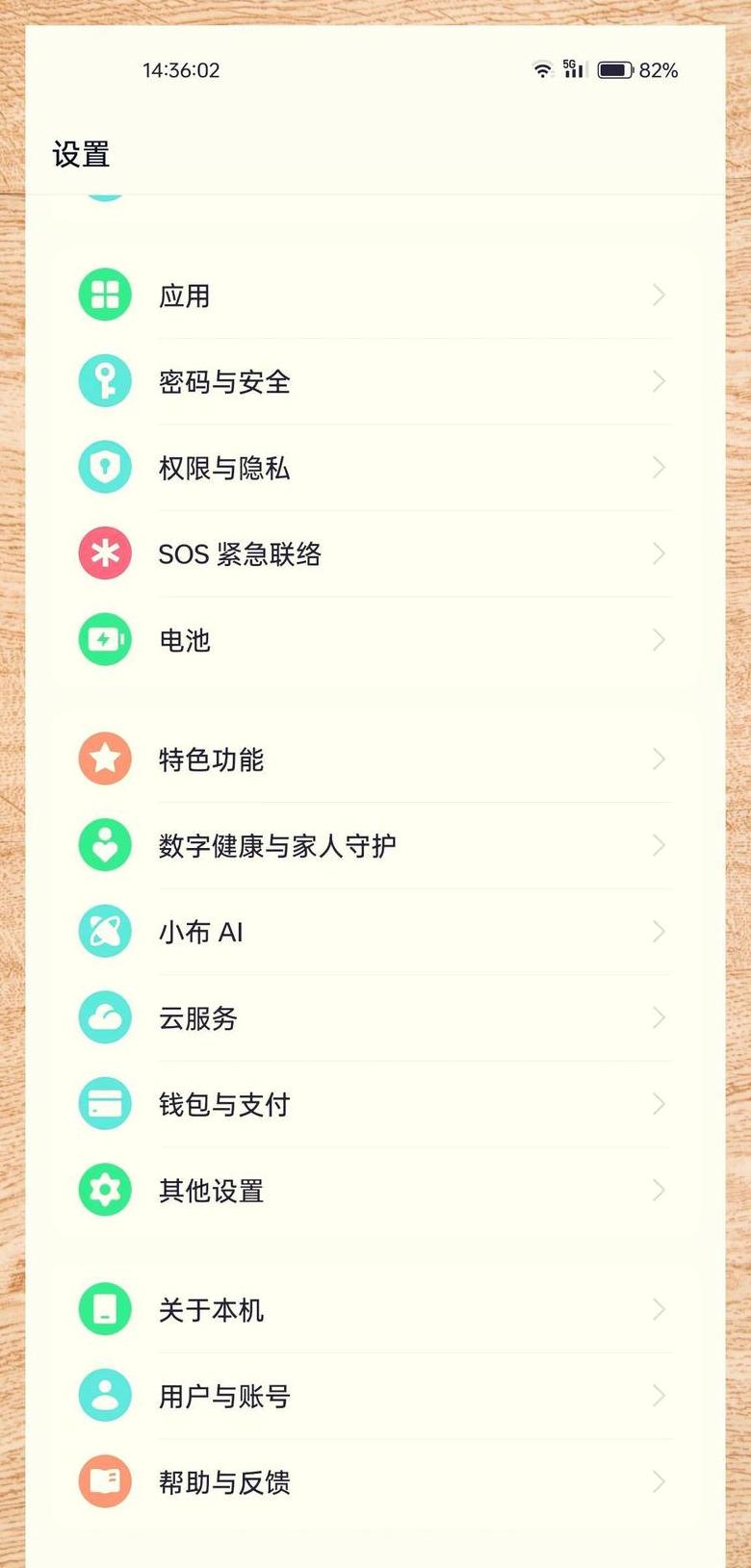This screenshot has width=751, height=1568.
Task: Open SOS 紧急联络
Action: pos(375,554)
